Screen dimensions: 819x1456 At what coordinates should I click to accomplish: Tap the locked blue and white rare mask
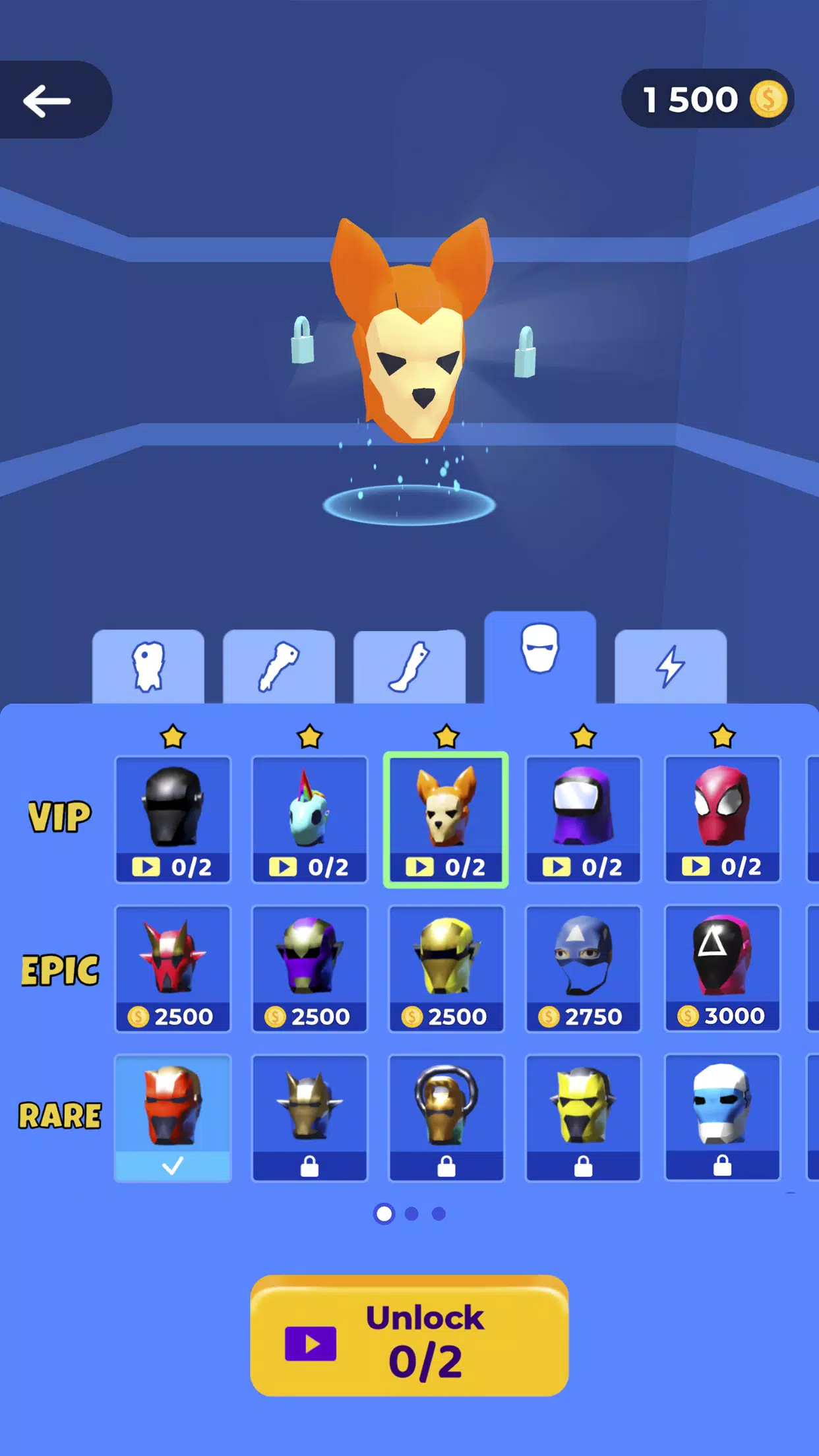coord(722,1118)
